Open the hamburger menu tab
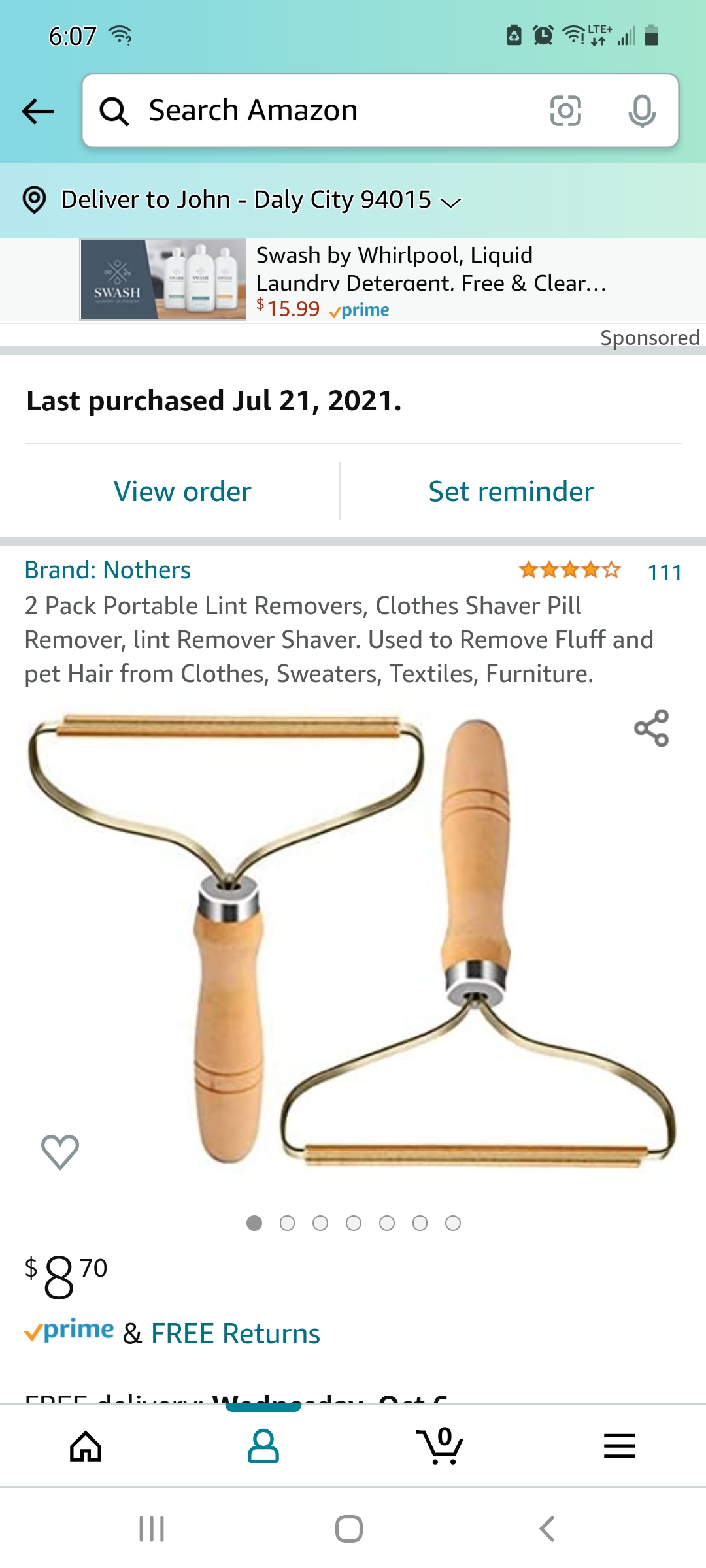The width and height of the screenshot is (706, 1568). click(x=619, y=1446)
